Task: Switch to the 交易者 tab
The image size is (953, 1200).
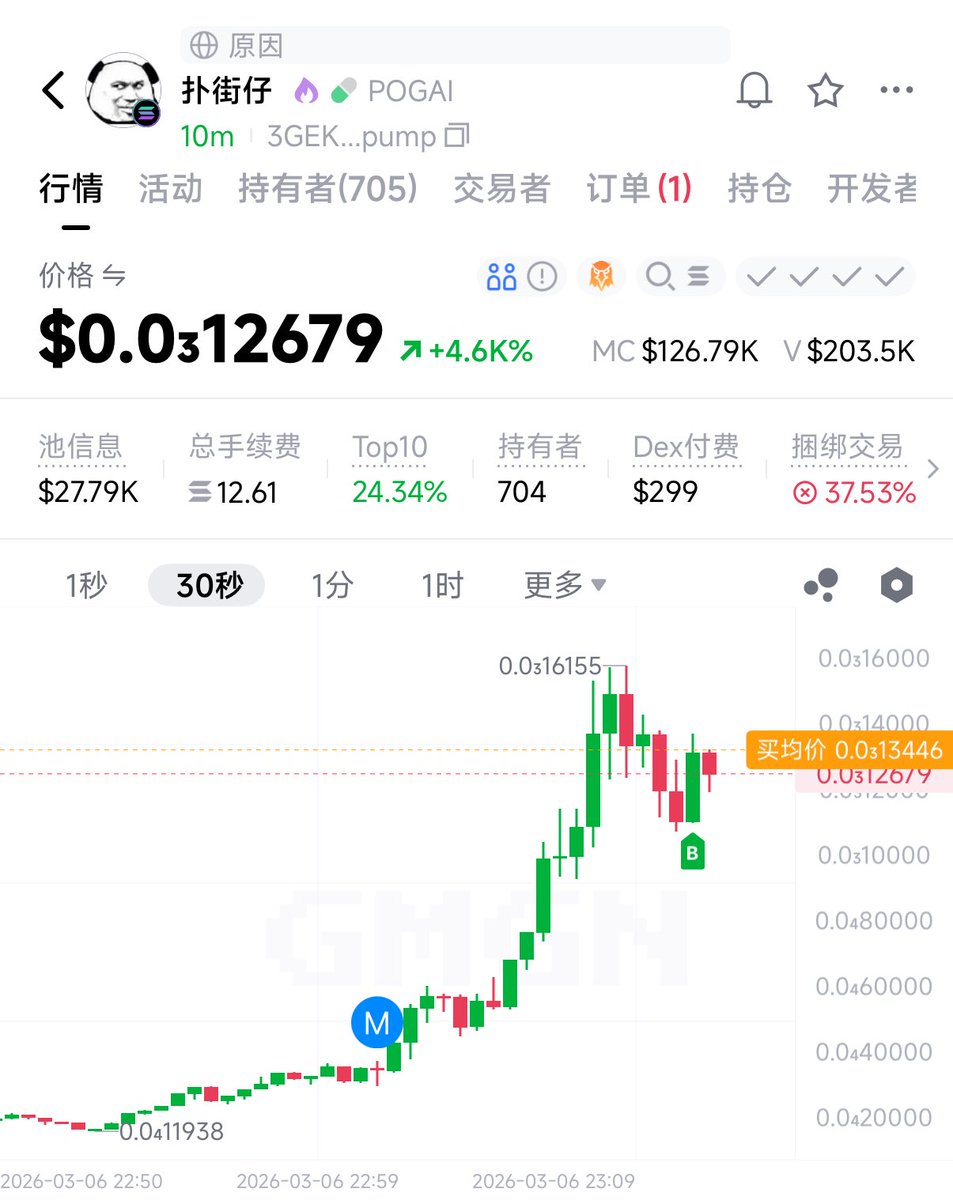Action: 501,189
